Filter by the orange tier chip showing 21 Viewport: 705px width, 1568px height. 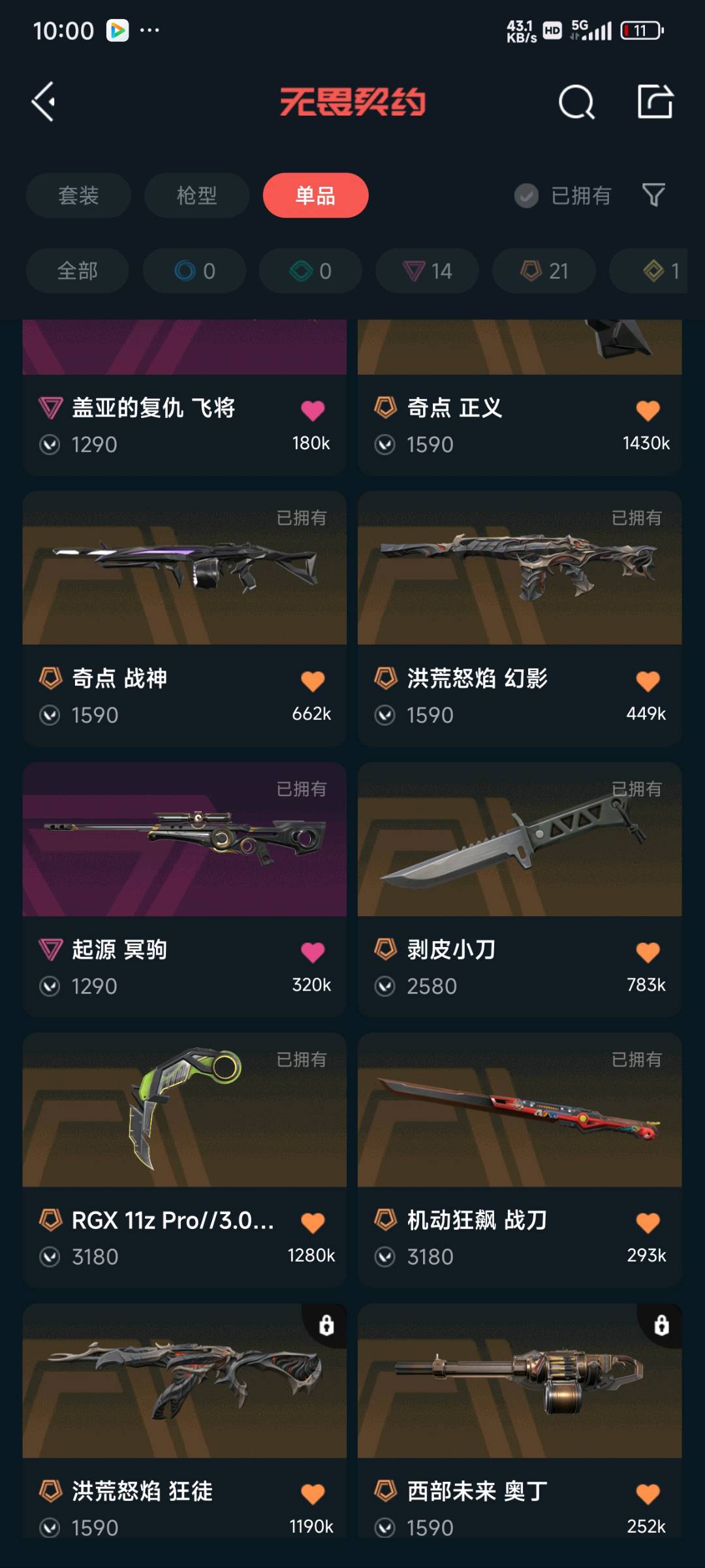(544, 270)
